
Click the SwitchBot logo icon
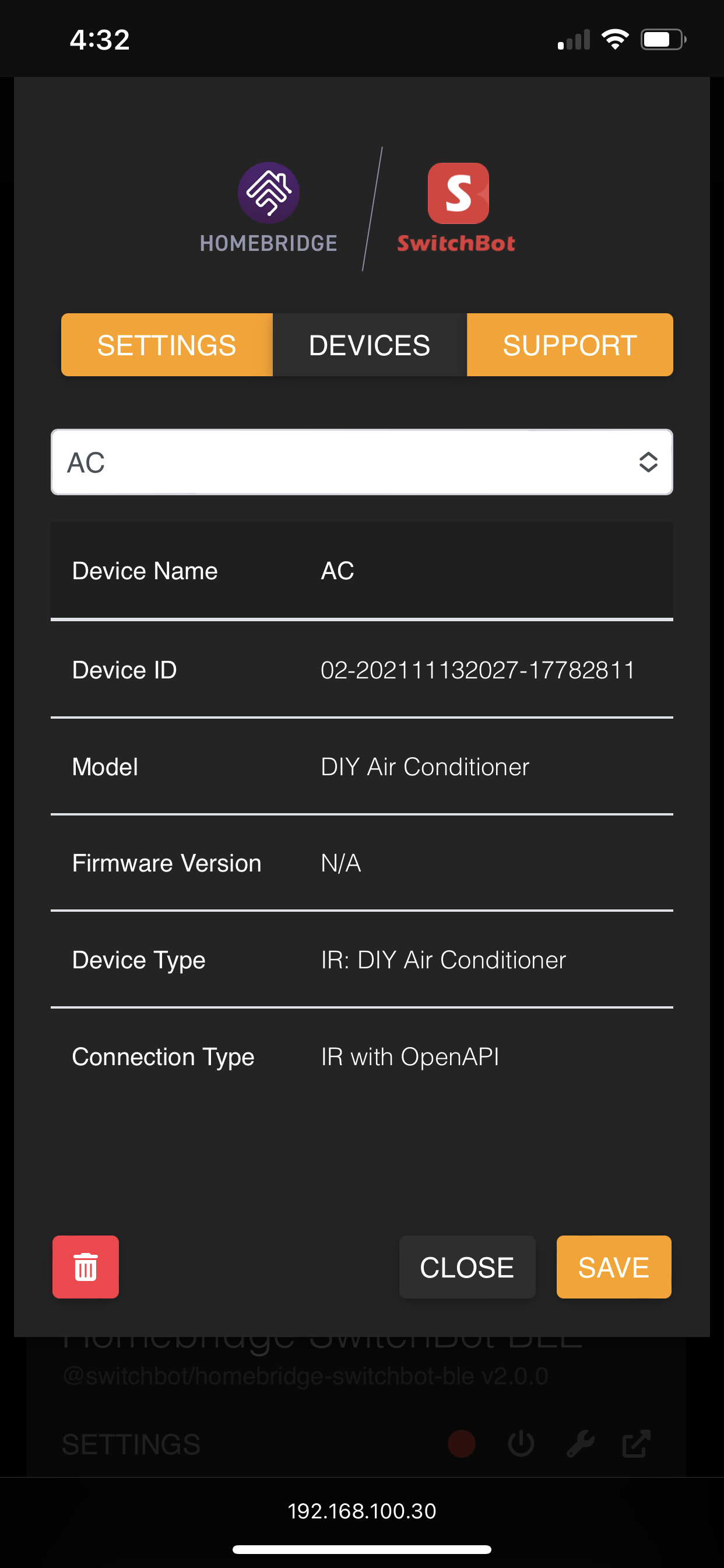click(458, 192)
